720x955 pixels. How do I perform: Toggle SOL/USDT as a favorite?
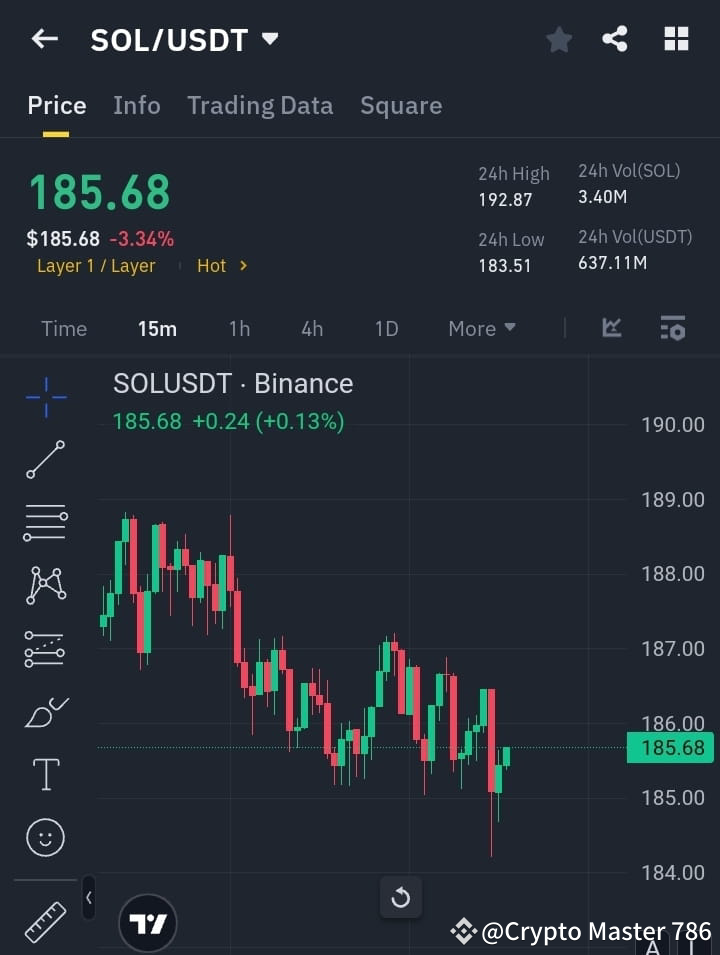[x=558, y=39]
